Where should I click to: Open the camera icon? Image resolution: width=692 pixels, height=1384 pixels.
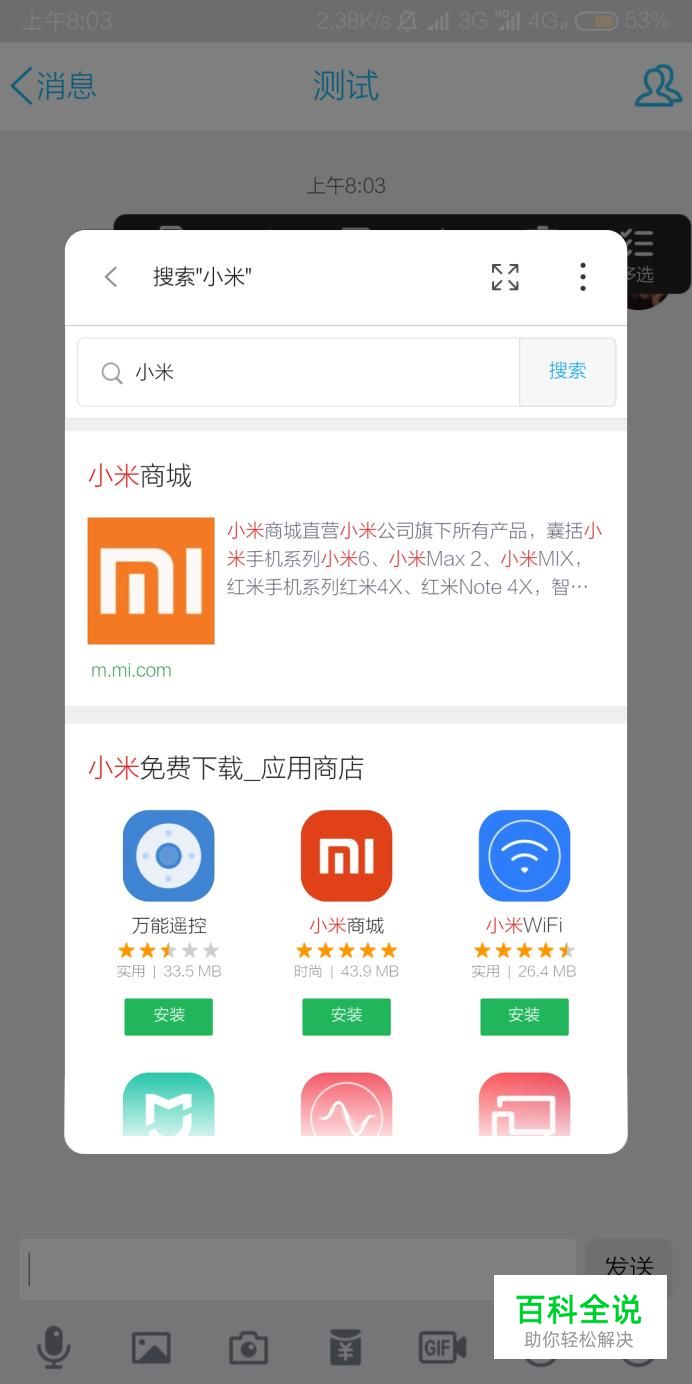point(248,1347)
